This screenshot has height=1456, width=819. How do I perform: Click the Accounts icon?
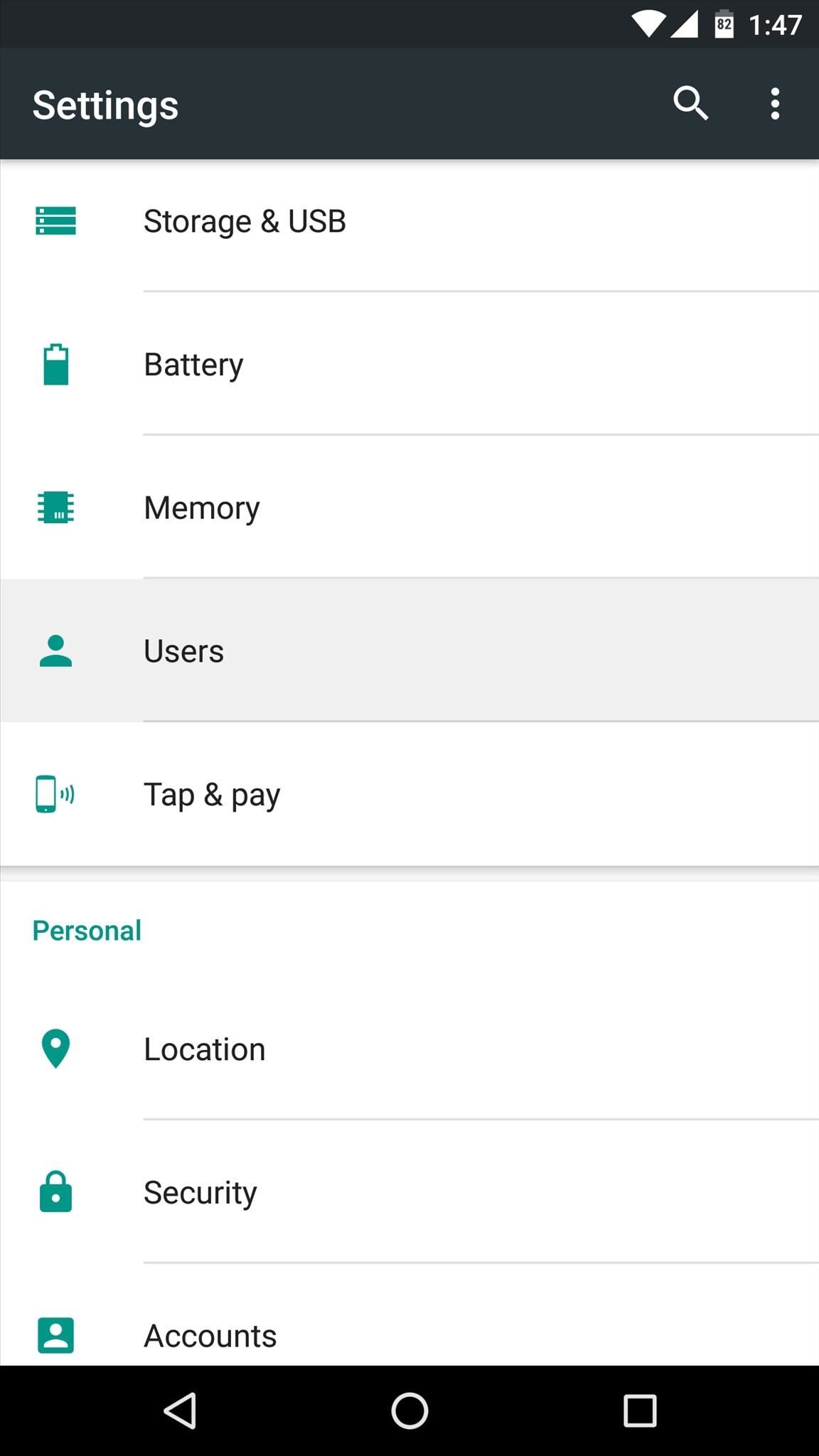tap(55, 1335)
